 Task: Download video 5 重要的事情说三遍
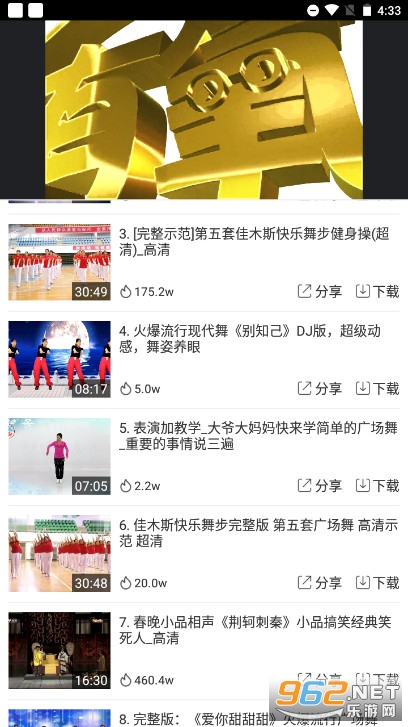click(x=377, y=485)
